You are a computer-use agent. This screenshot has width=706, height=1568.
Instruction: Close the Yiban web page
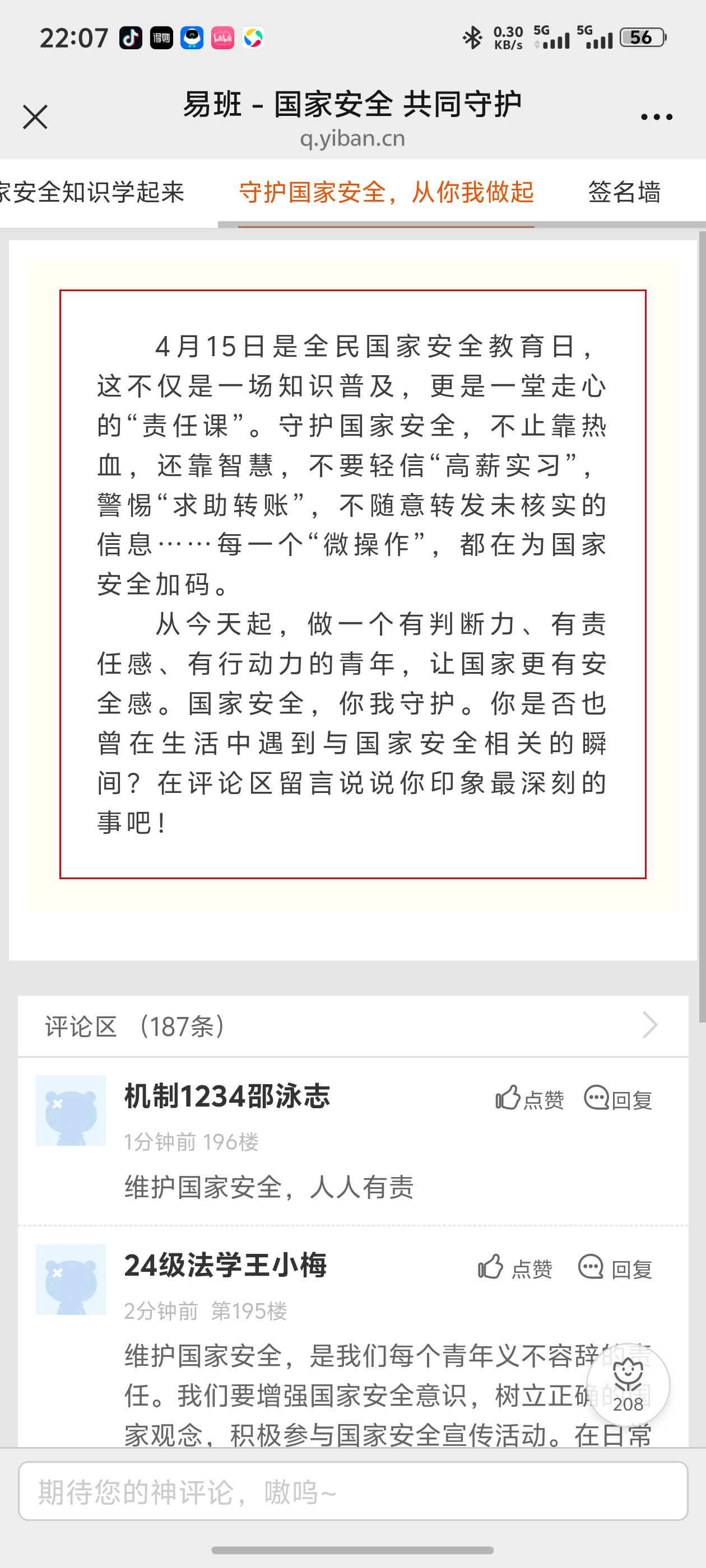tap(35, 117)
